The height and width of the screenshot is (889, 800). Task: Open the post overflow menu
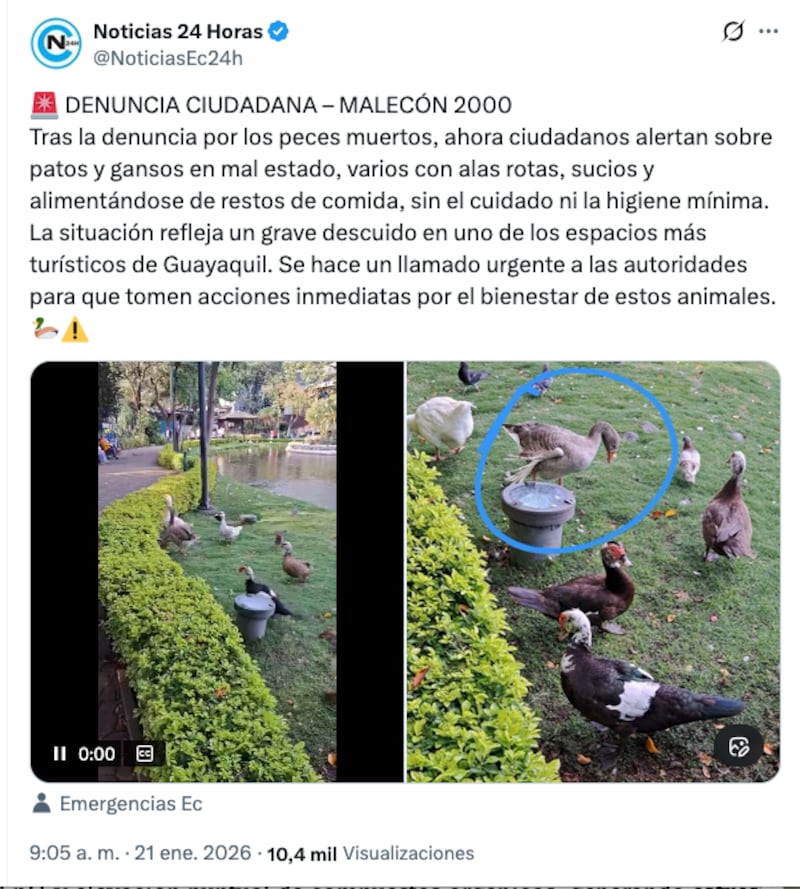(768, 32)
